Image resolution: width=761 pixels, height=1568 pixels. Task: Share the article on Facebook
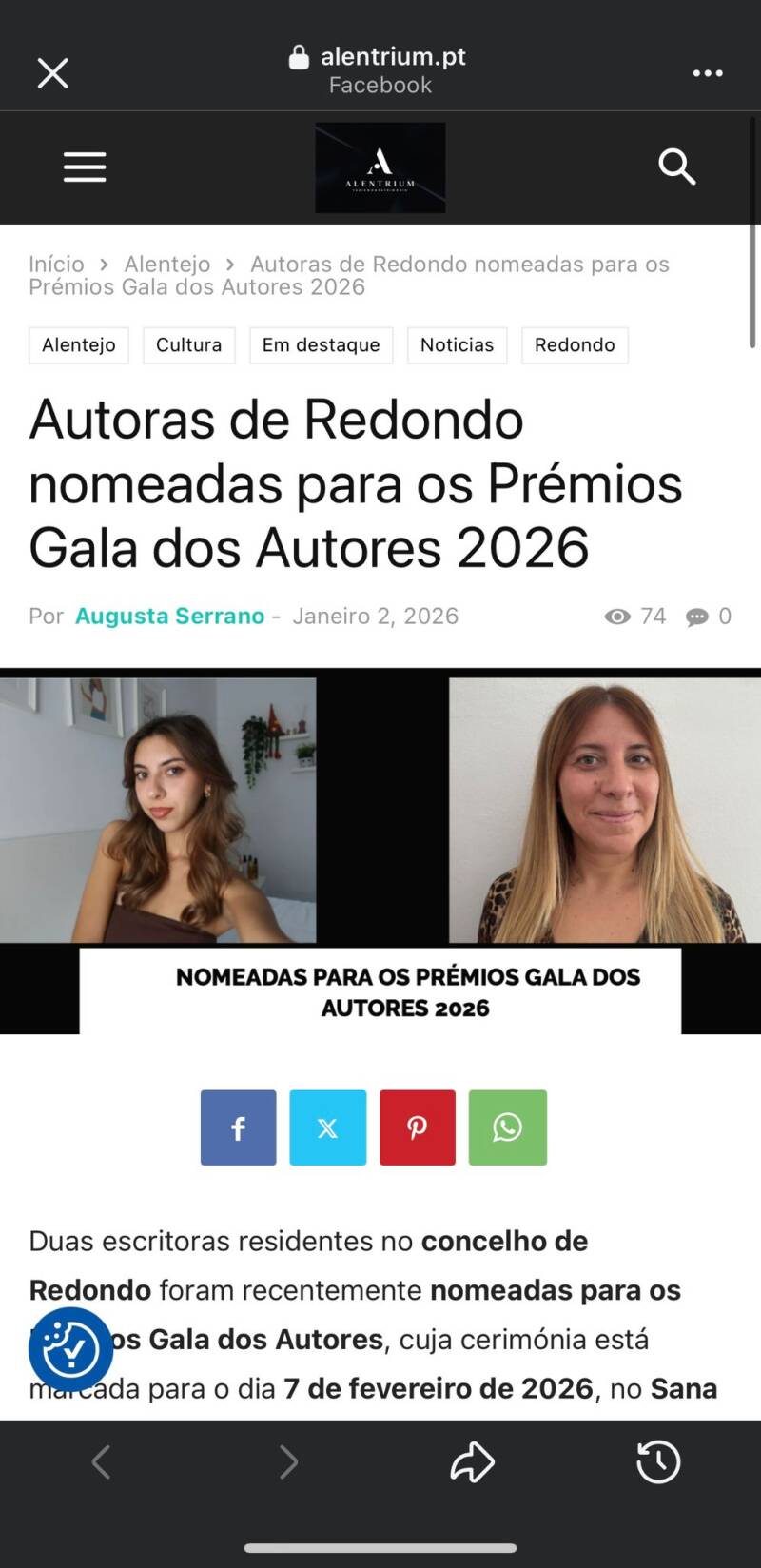pos(238,1127)
